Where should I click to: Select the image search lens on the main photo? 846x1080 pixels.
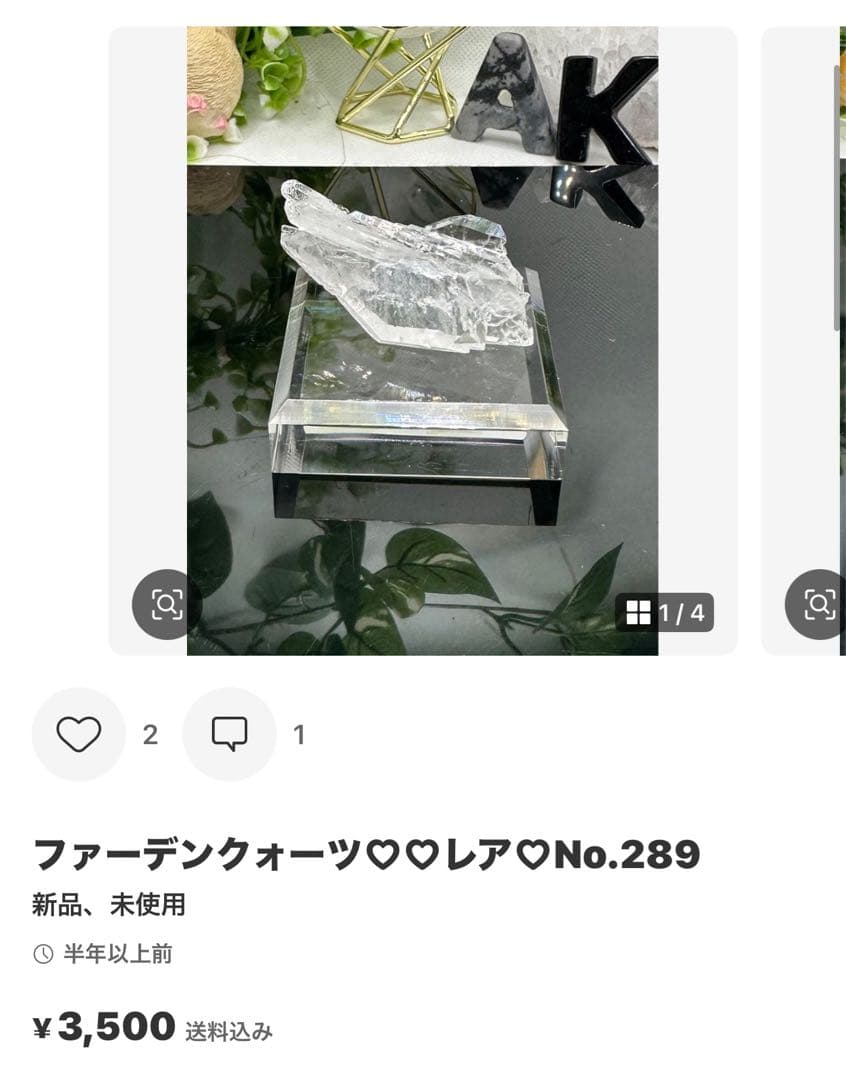coord(168,603)
